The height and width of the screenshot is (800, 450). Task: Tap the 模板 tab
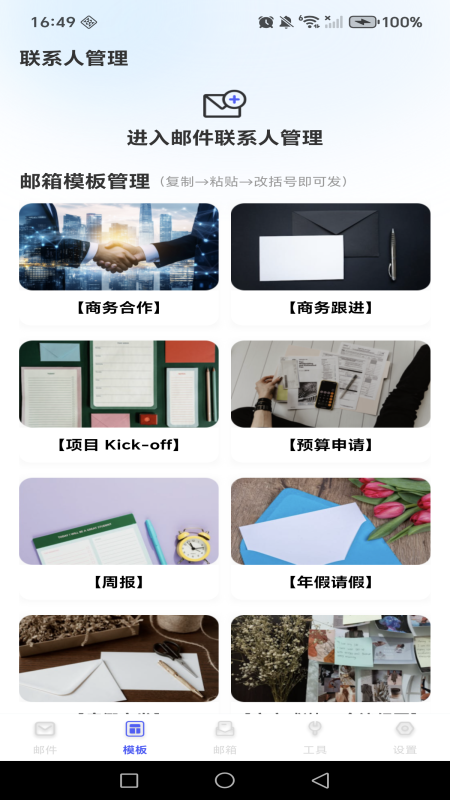pyautogui.click(x=135, y=737)
